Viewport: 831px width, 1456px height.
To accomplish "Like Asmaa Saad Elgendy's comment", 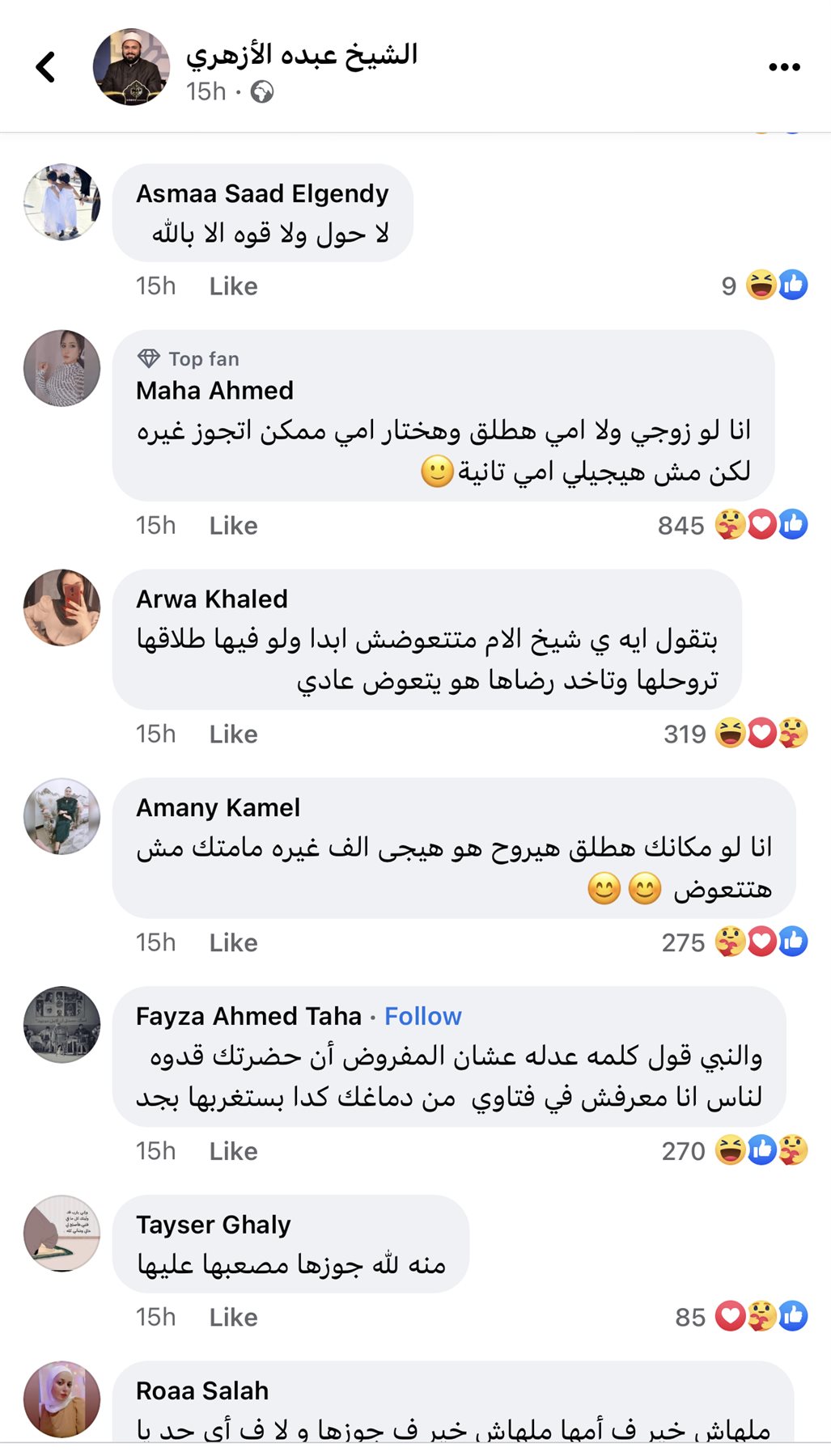I will point(233,286).
